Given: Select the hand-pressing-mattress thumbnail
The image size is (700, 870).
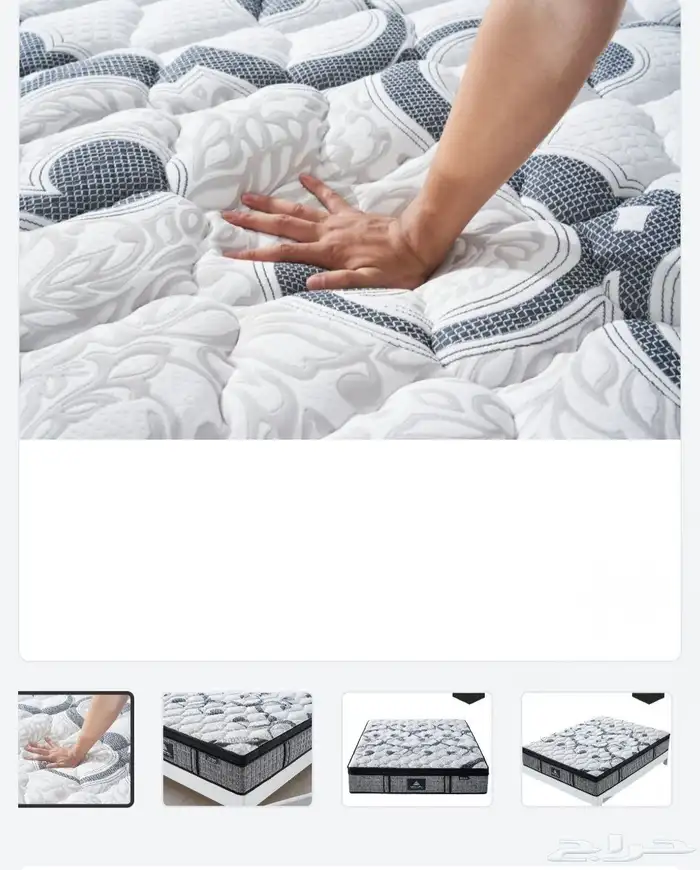Looking at the screenshot, I should pyautogui.click(x=75, y=749).
